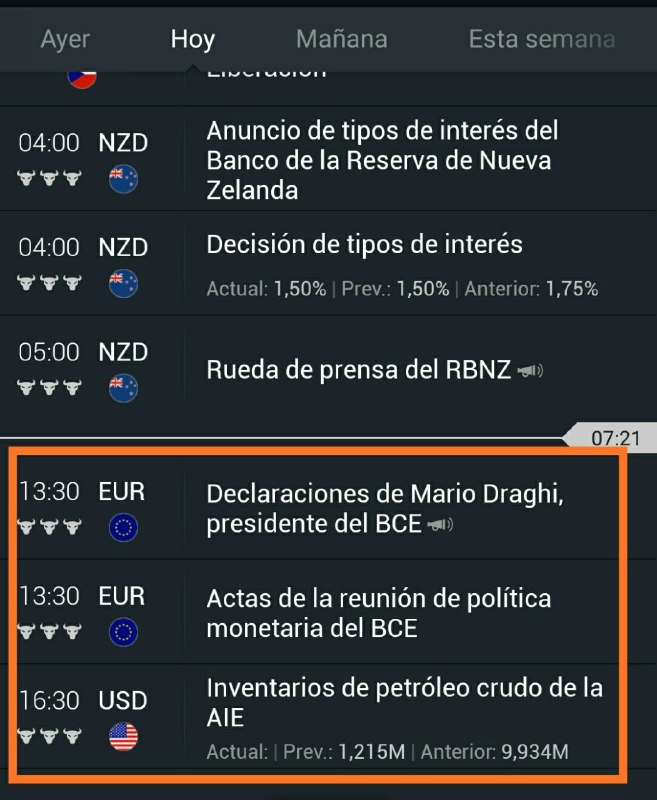The height and width of the screenshot is (800, 657).
Task: Switch to the Ayer tab
Action: tap(65, 40)
